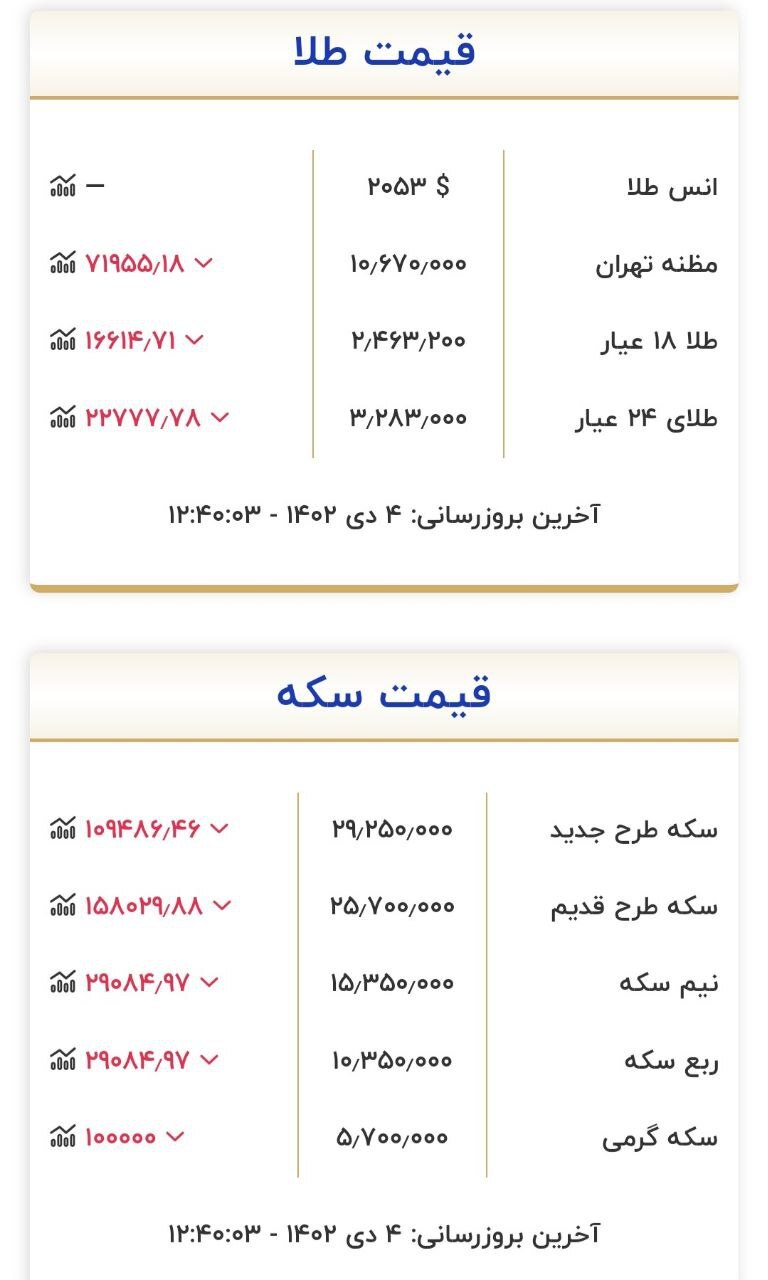768x1280 pixels.
Task: Open the chart for سکه طرح جدید
Action: 62,829
